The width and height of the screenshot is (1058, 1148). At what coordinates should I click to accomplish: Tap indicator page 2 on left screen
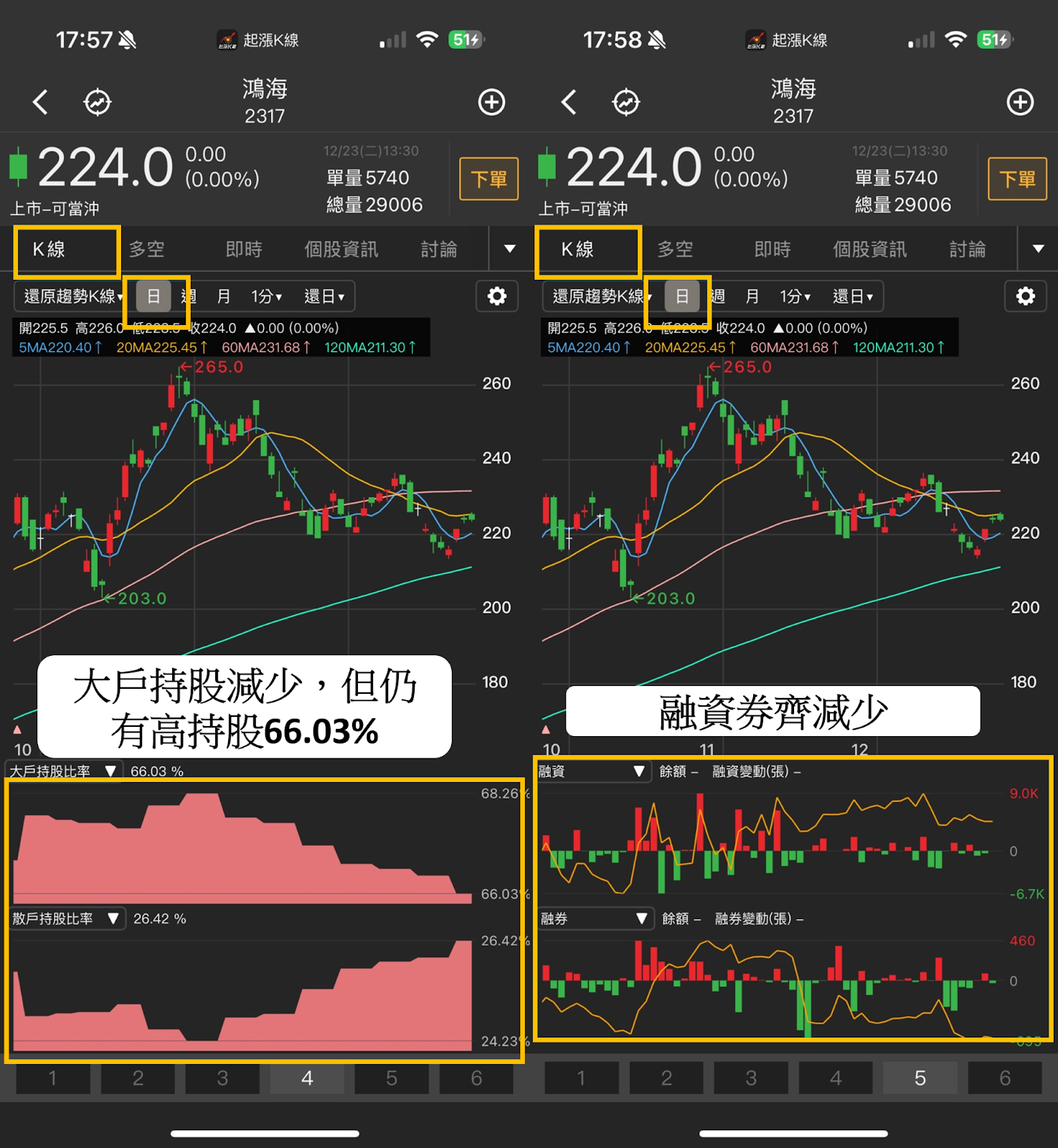[138, 1078]
